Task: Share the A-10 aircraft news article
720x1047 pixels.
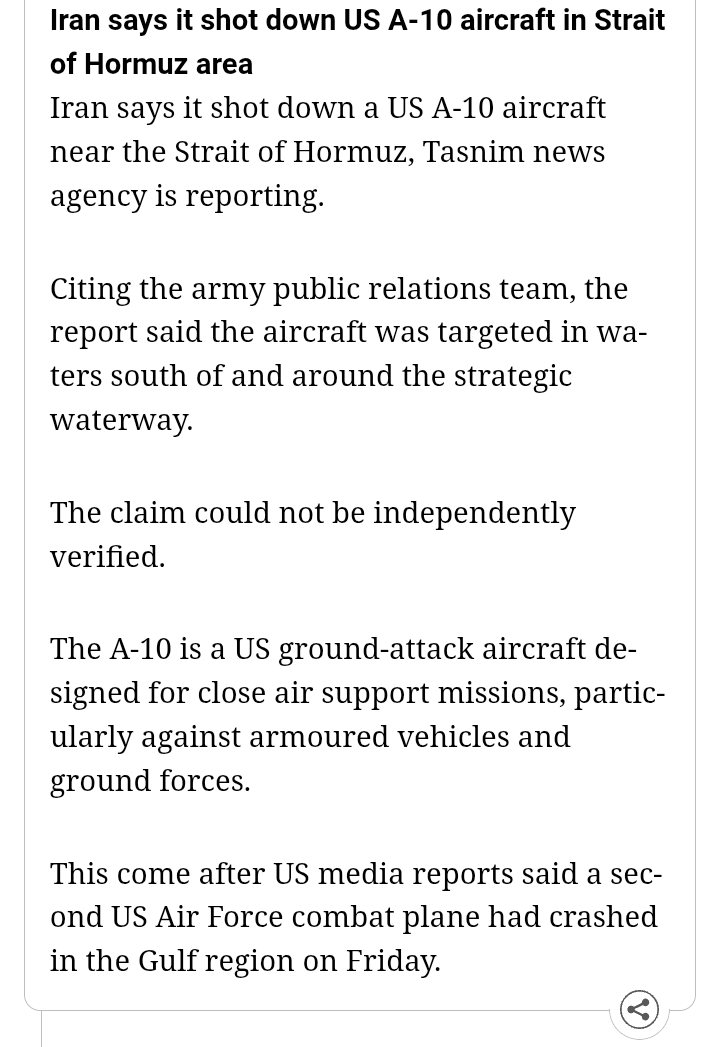Action: (x=639, y=1009)
